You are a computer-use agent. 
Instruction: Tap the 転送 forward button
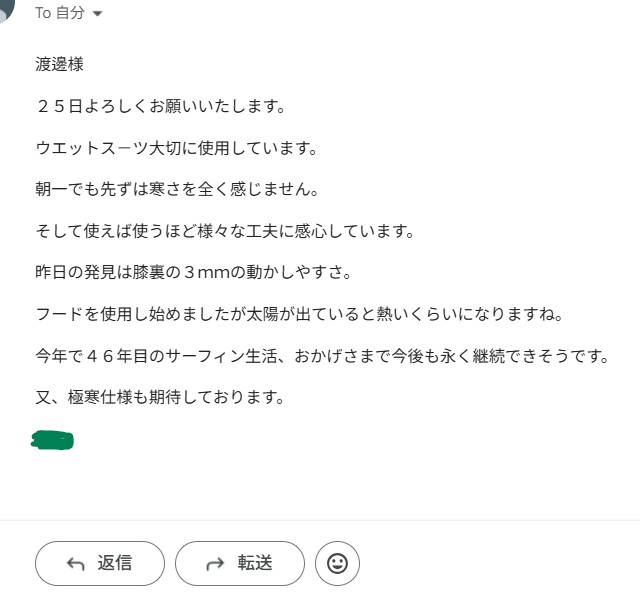[x=239, y=563]
